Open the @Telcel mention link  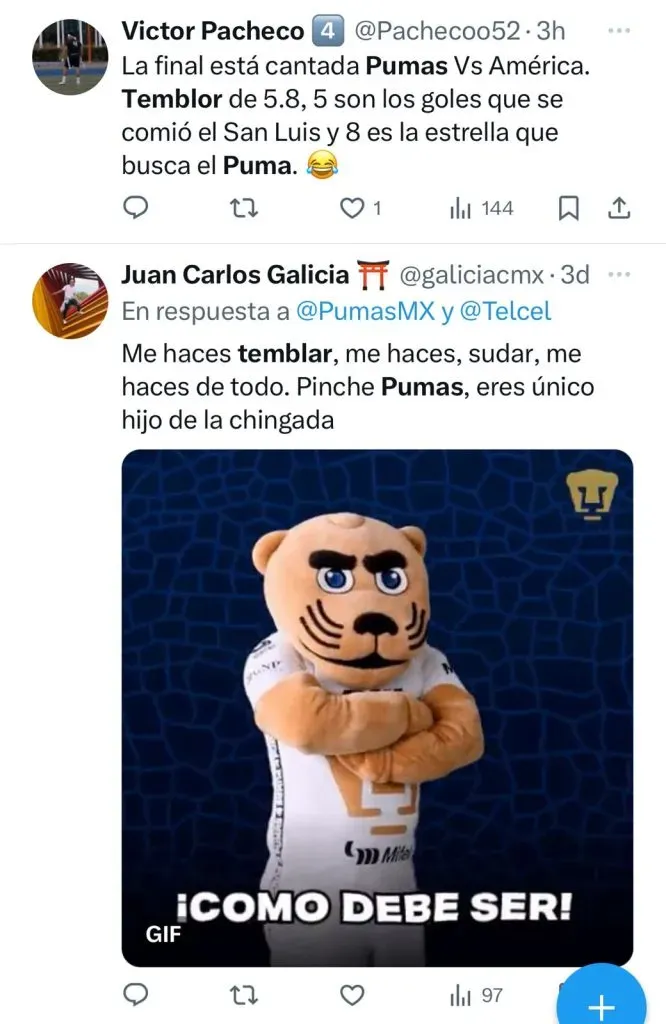pyautogui.click(x=505, y=312)
